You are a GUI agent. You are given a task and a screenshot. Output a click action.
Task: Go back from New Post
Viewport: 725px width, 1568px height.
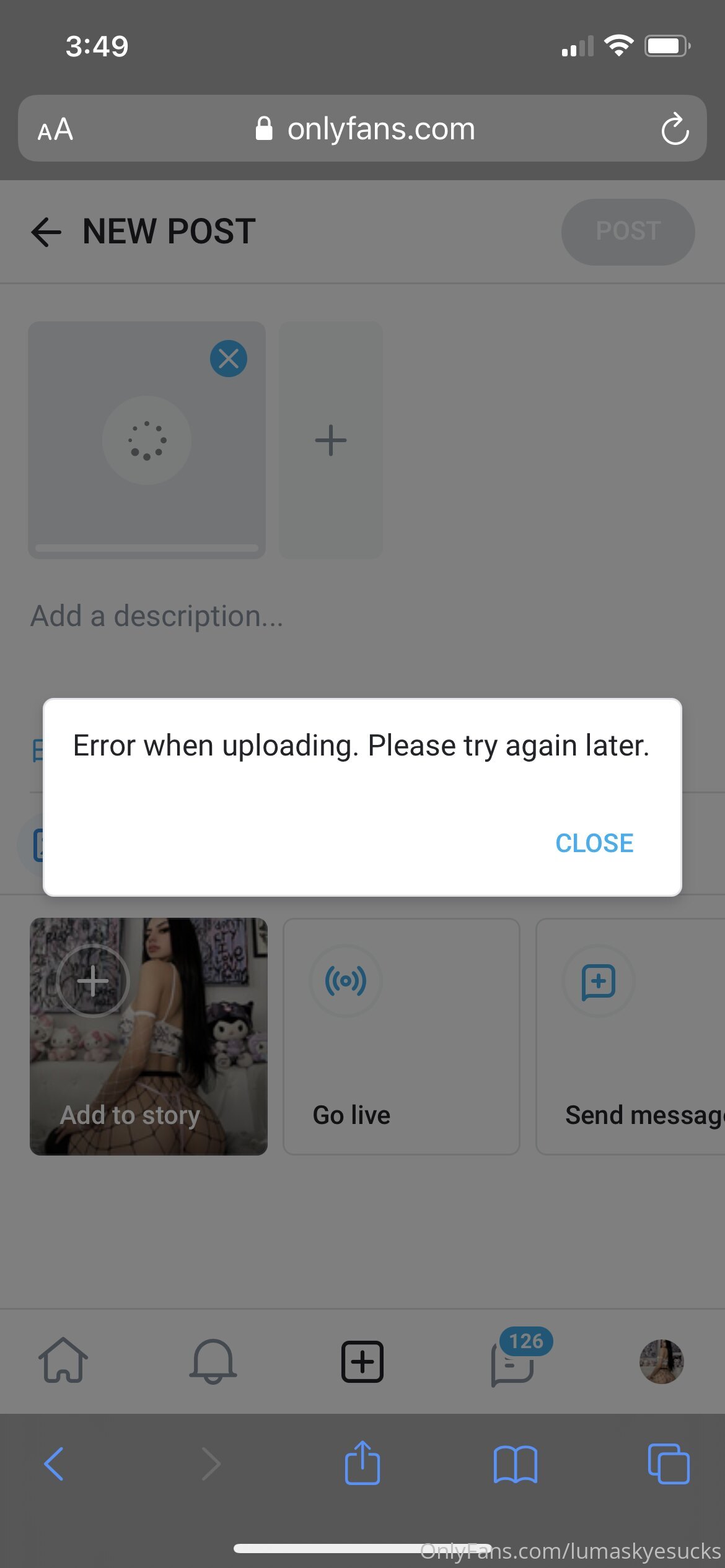click(46, 232)
